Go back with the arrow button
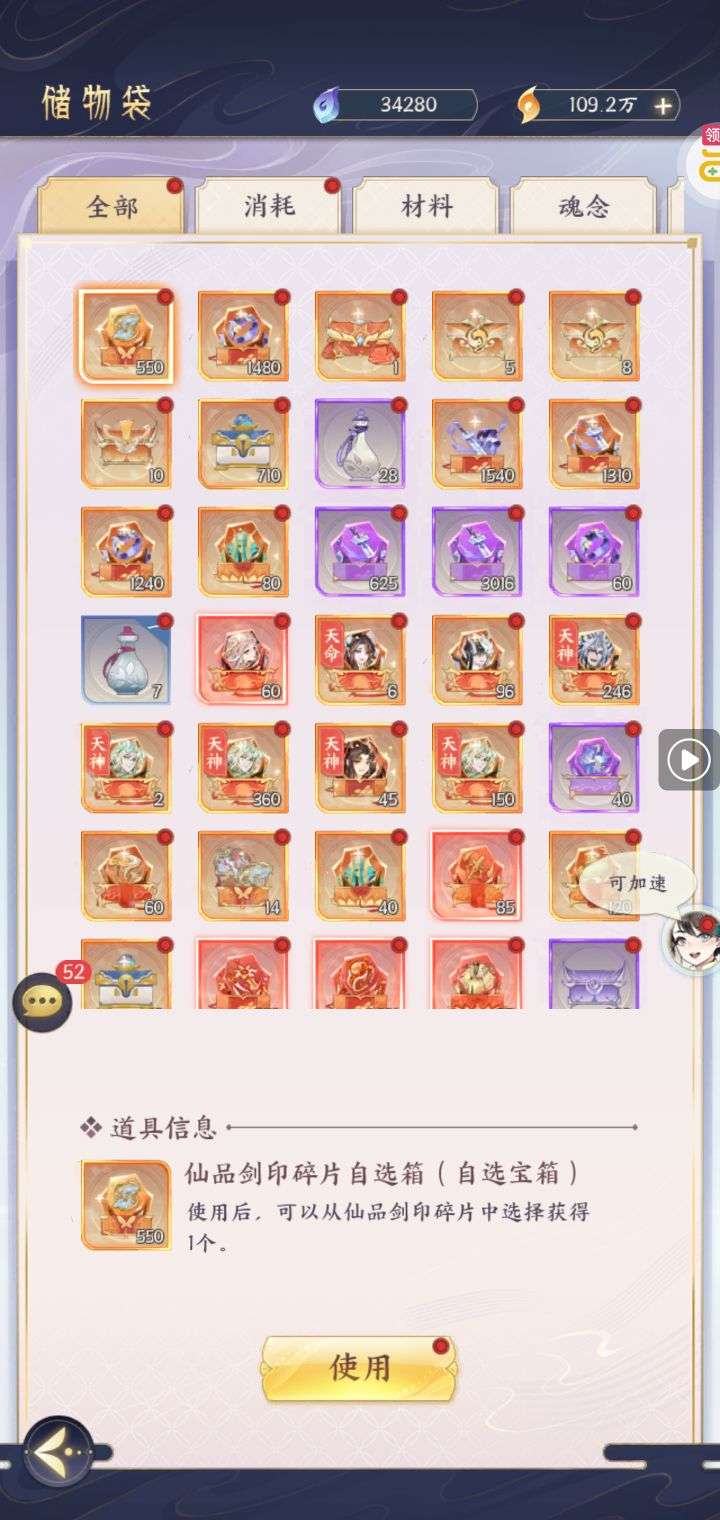The image size is (720, 1520). (x=58, y=1449)
